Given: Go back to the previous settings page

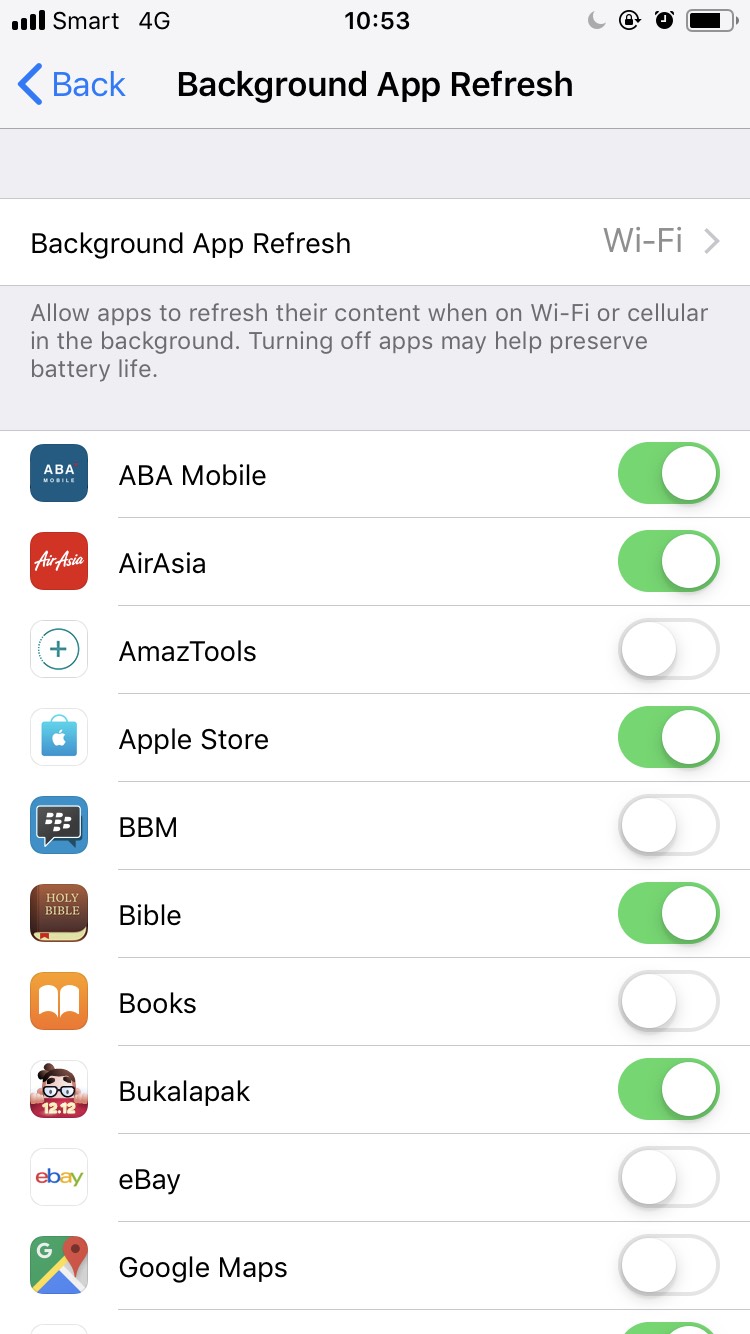Looking at the screenshot, I should (x=72, y=85).
